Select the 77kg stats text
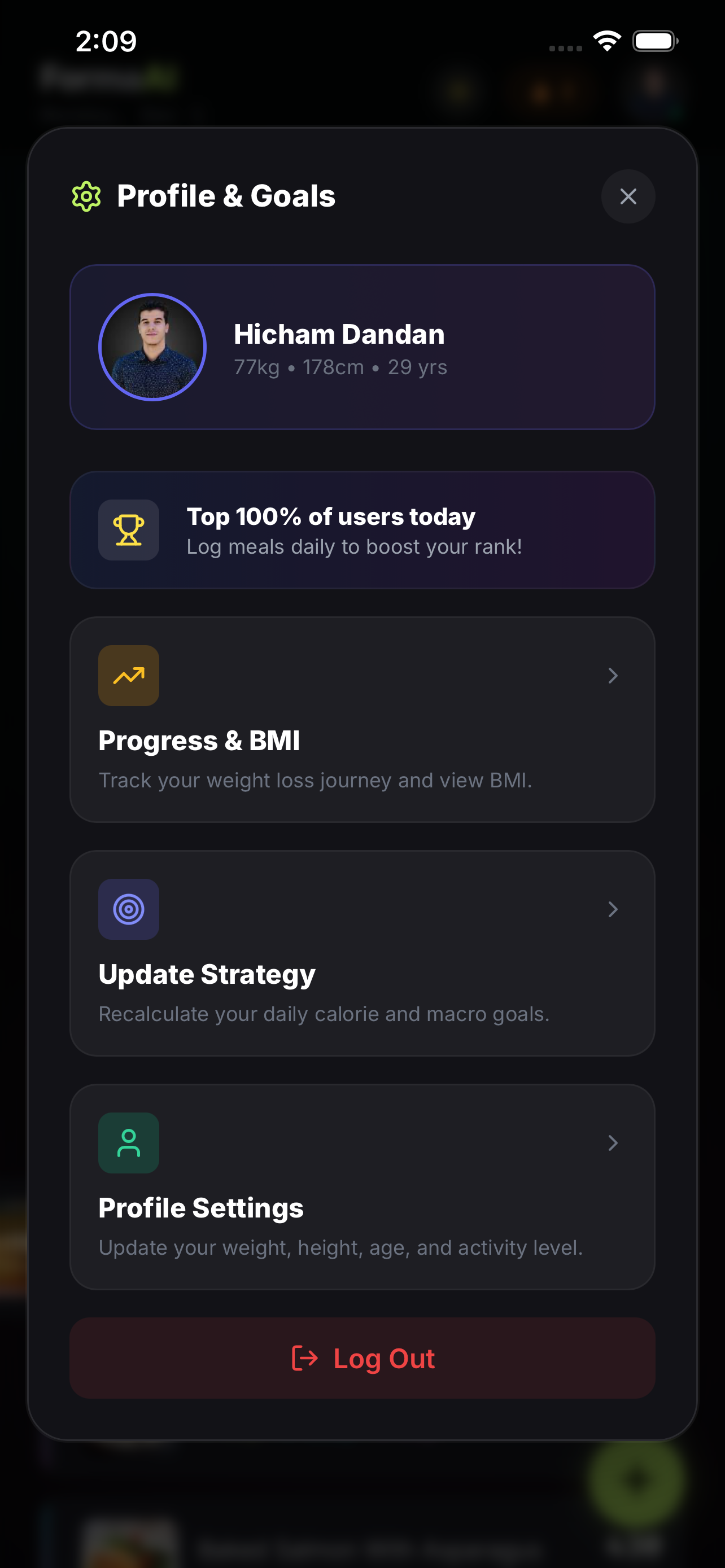 [255, 367]
